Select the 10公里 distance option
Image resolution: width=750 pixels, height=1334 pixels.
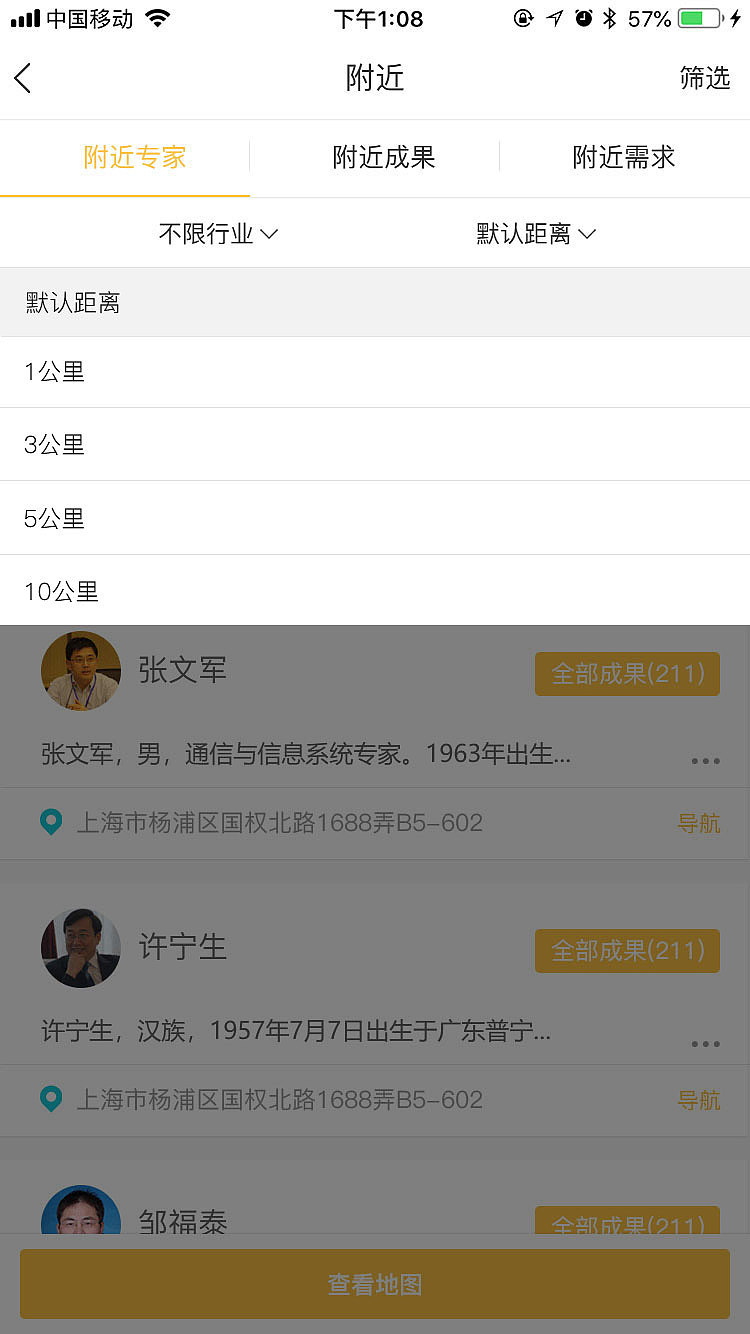375,591
